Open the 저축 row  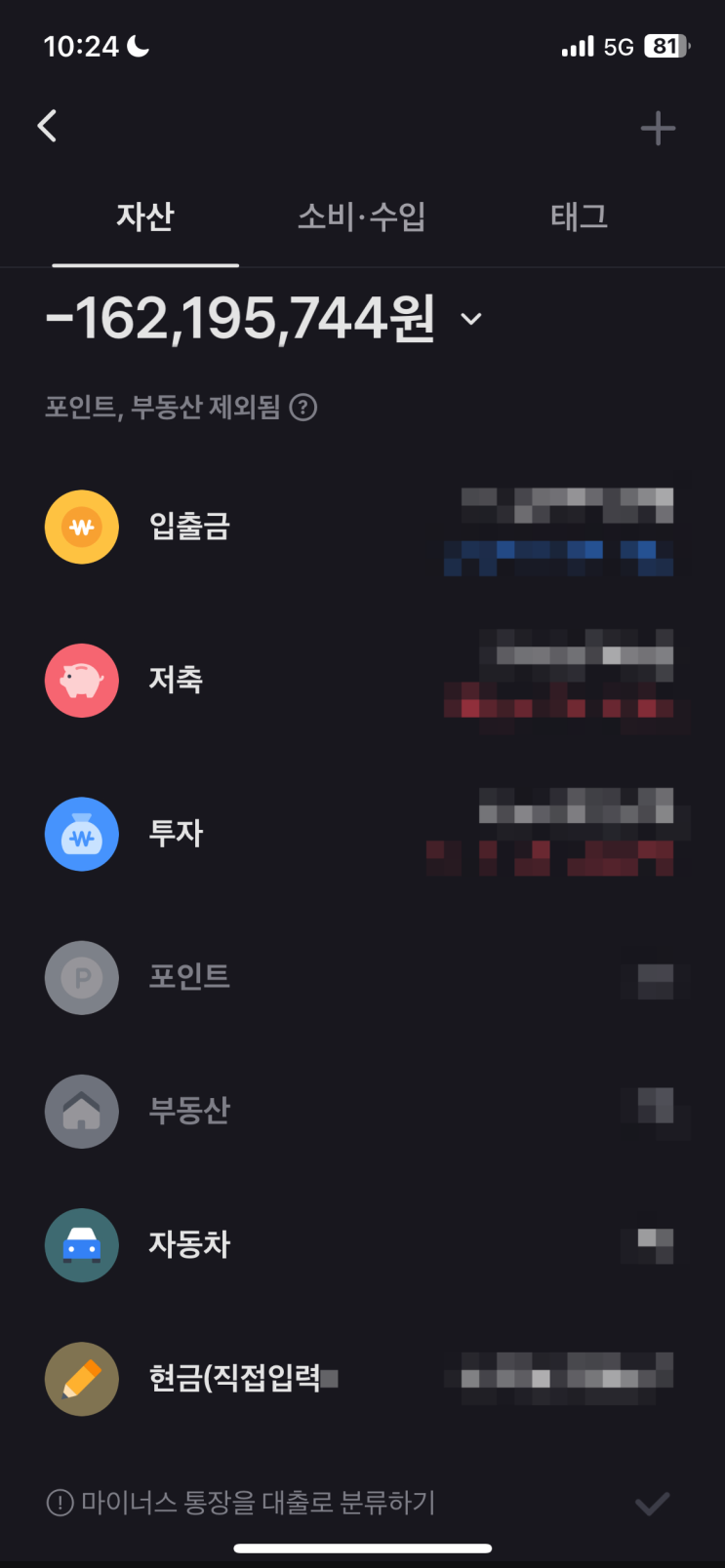362,681
